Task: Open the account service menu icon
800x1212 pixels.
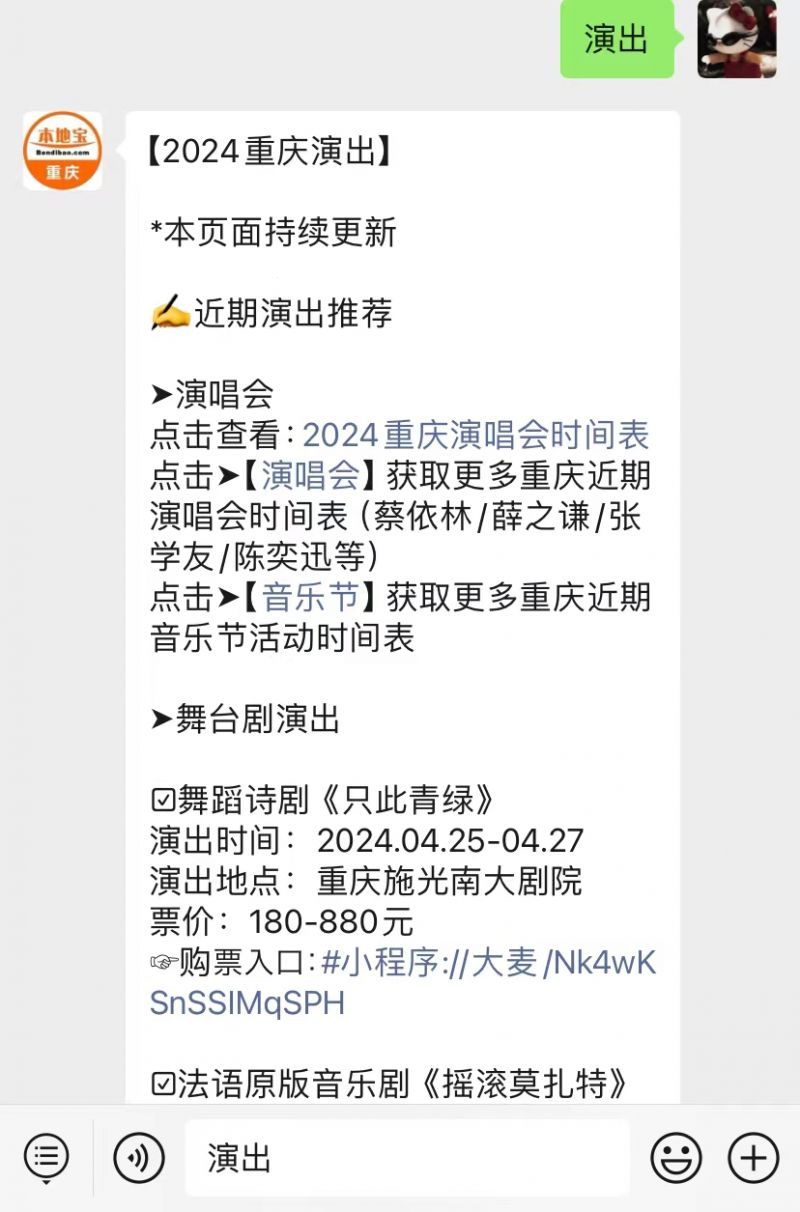Action: [46, 1158]
